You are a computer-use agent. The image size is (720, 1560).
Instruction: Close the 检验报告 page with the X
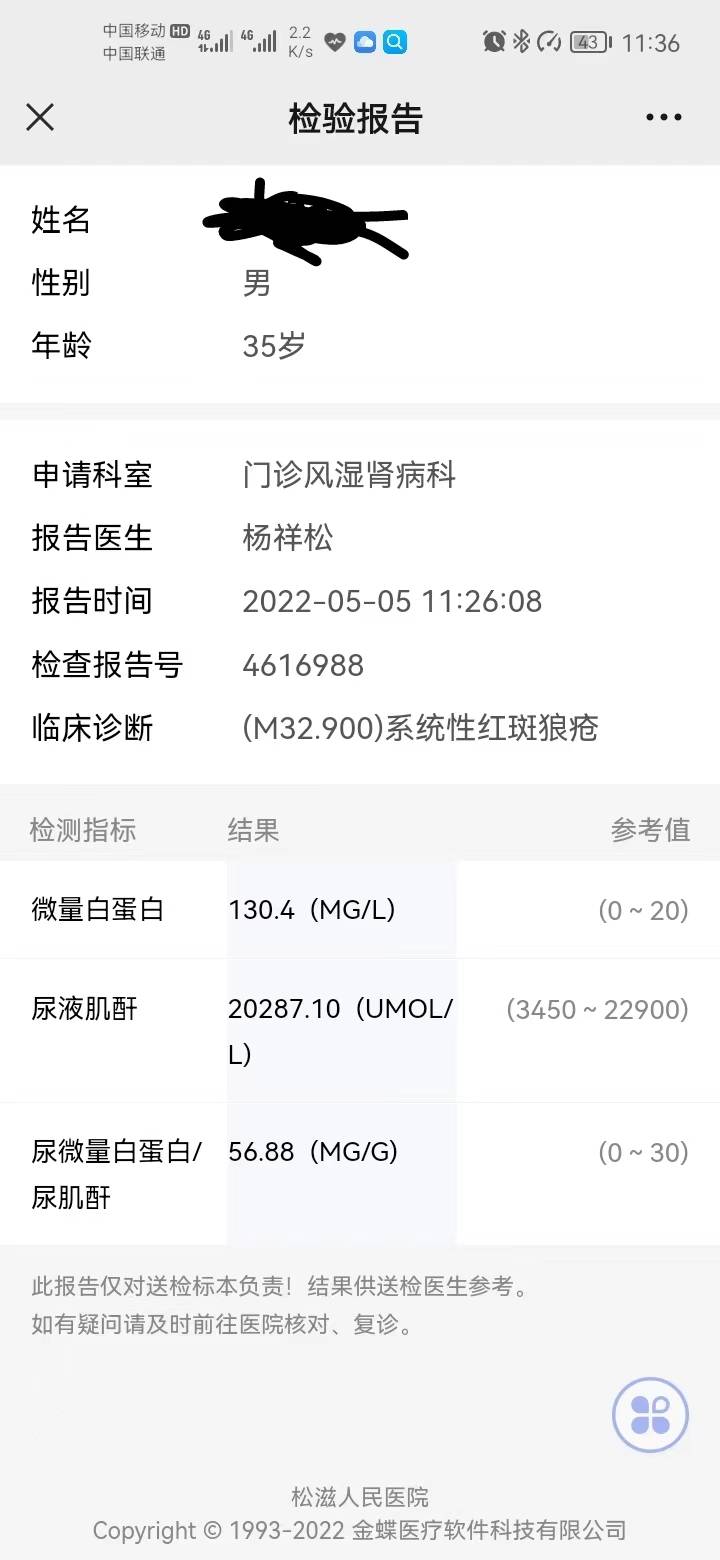pos(40,117)
